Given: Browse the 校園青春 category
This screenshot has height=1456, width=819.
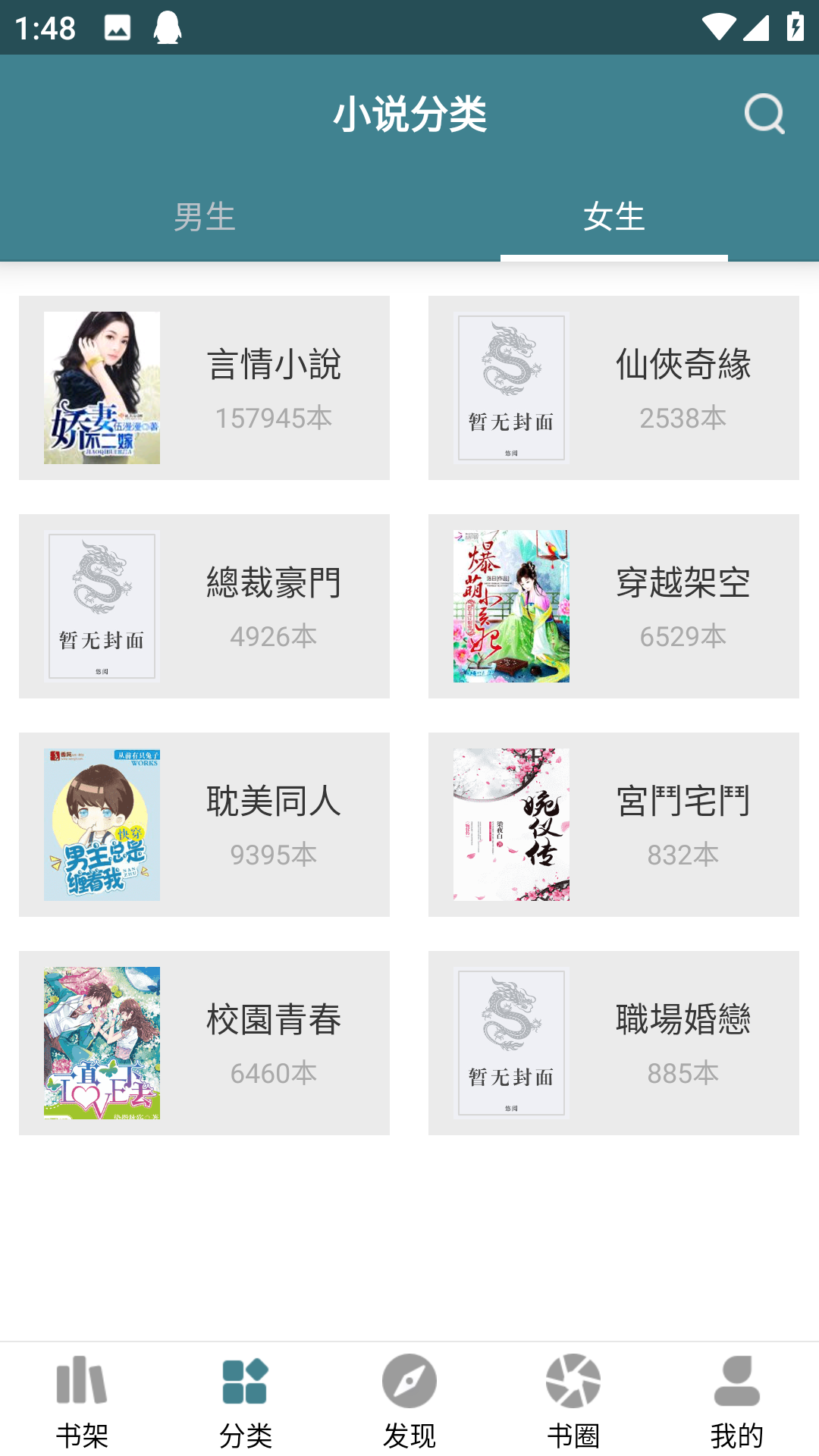Looking at the screenshot, I should click(204, 1043).
